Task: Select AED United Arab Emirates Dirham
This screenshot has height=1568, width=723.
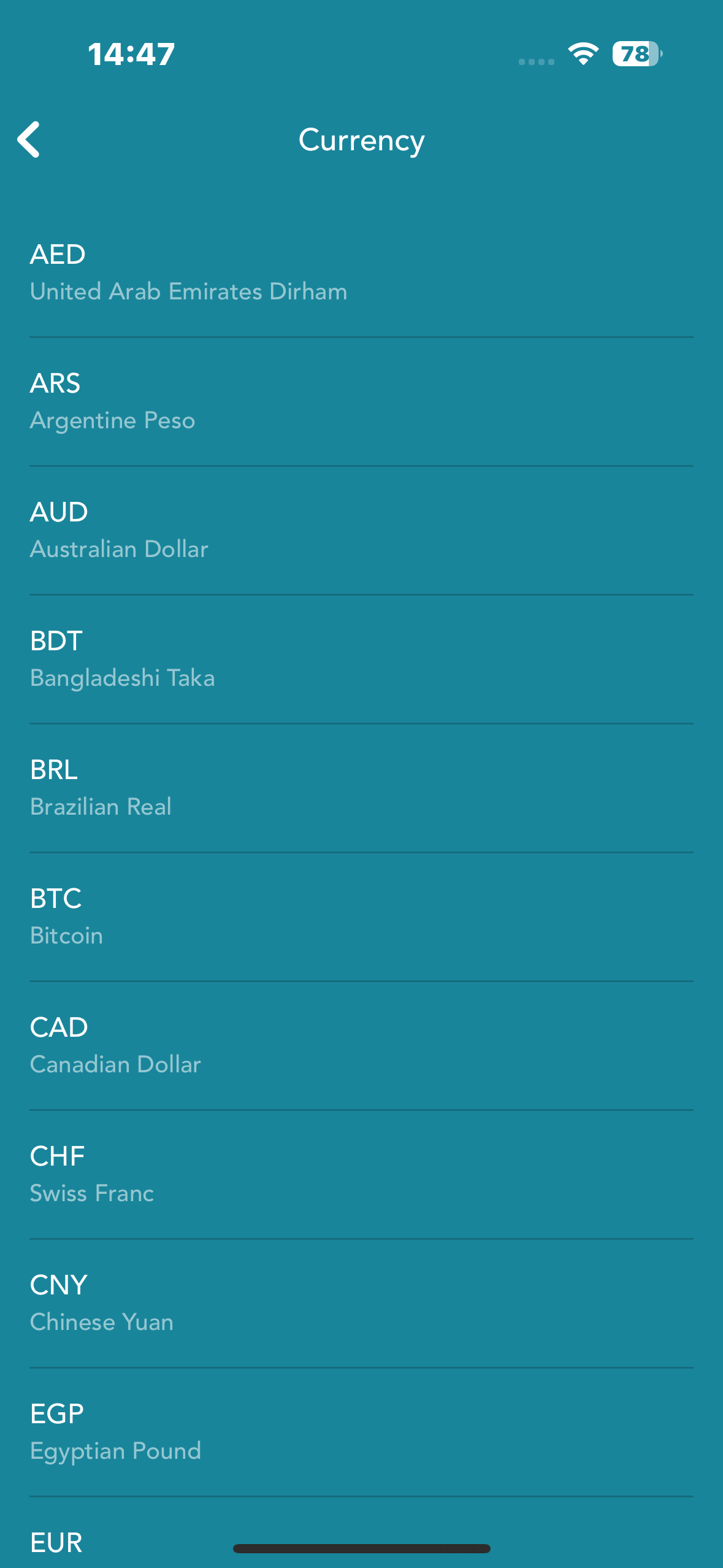Action: coord(361,272)
